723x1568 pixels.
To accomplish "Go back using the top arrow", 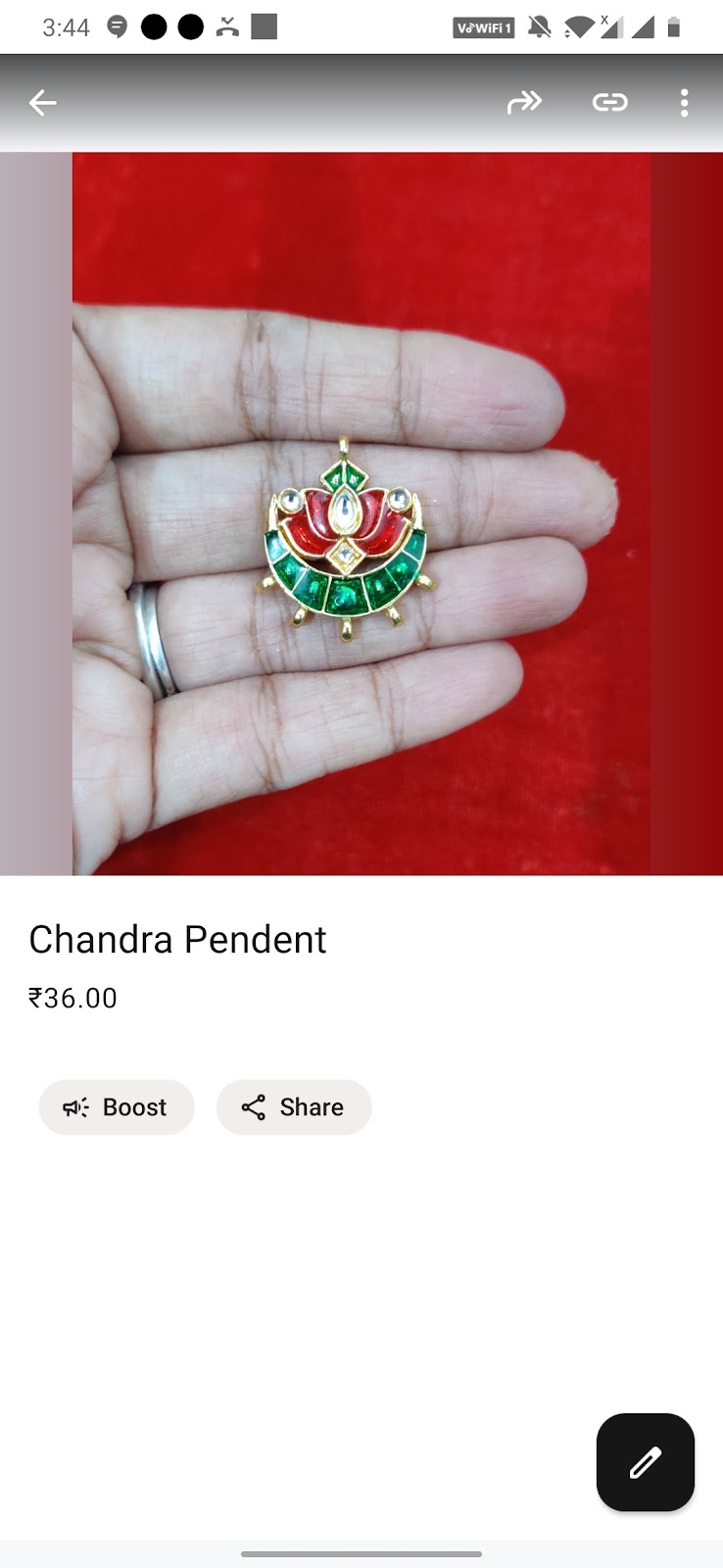I will (x=42, y=102).
